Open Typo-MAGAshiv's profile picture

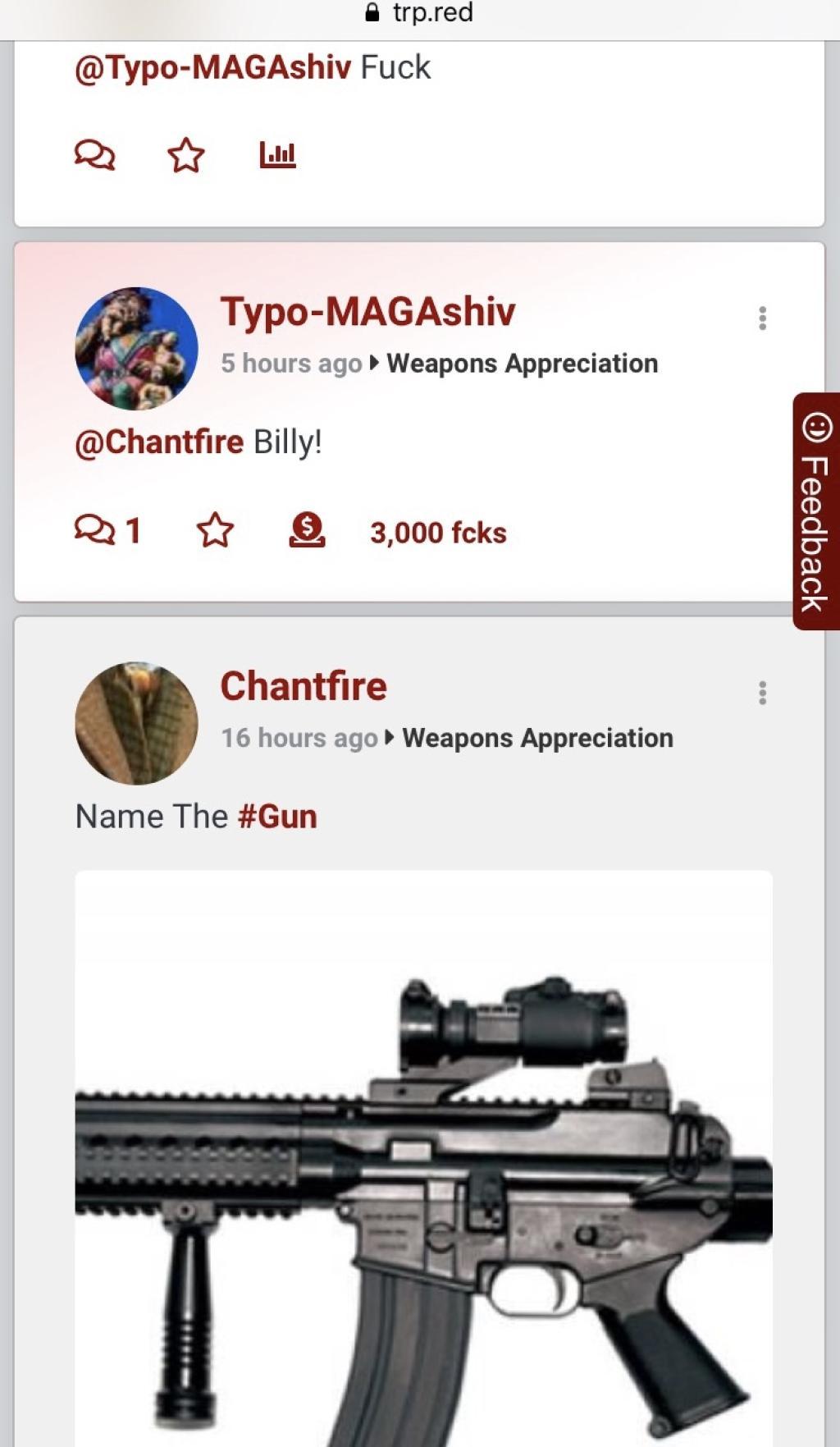(x=136, y=348)
